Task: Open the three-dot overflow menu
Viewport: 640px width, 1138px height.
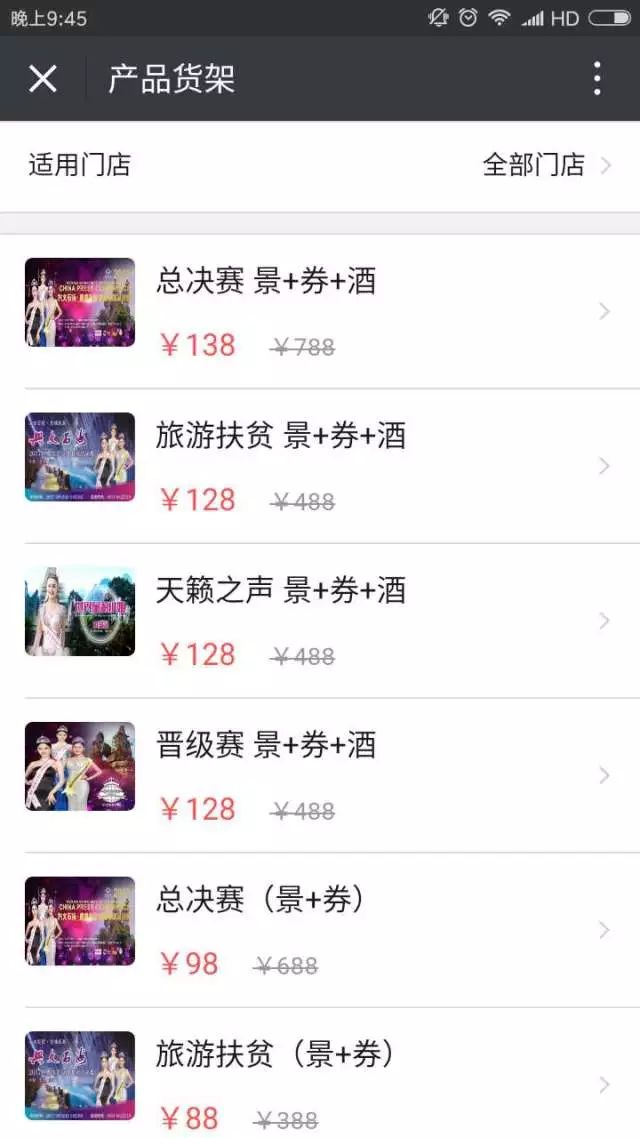Action: pos(597,78)
